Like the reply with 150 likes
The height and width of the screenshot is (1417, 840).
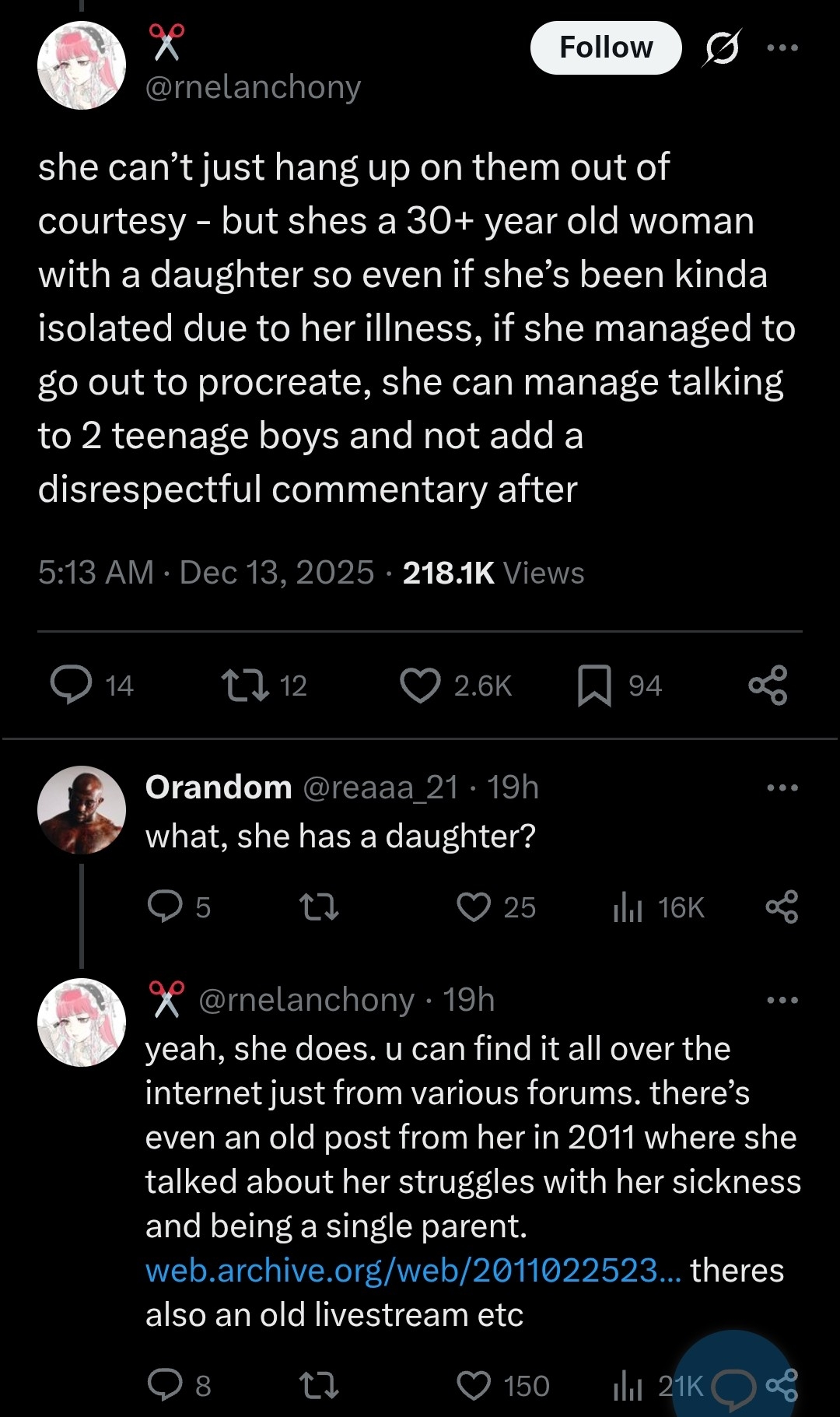point(474,1386)
